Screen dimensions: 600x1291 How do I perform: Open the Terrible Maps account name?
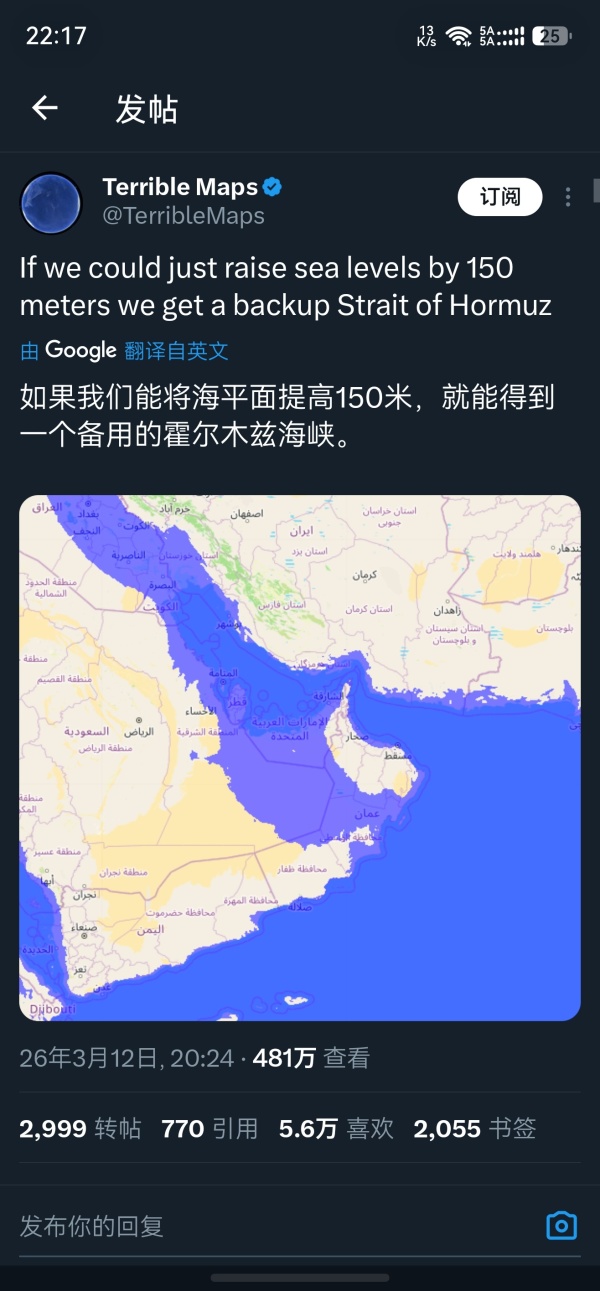tap(180, 186)
